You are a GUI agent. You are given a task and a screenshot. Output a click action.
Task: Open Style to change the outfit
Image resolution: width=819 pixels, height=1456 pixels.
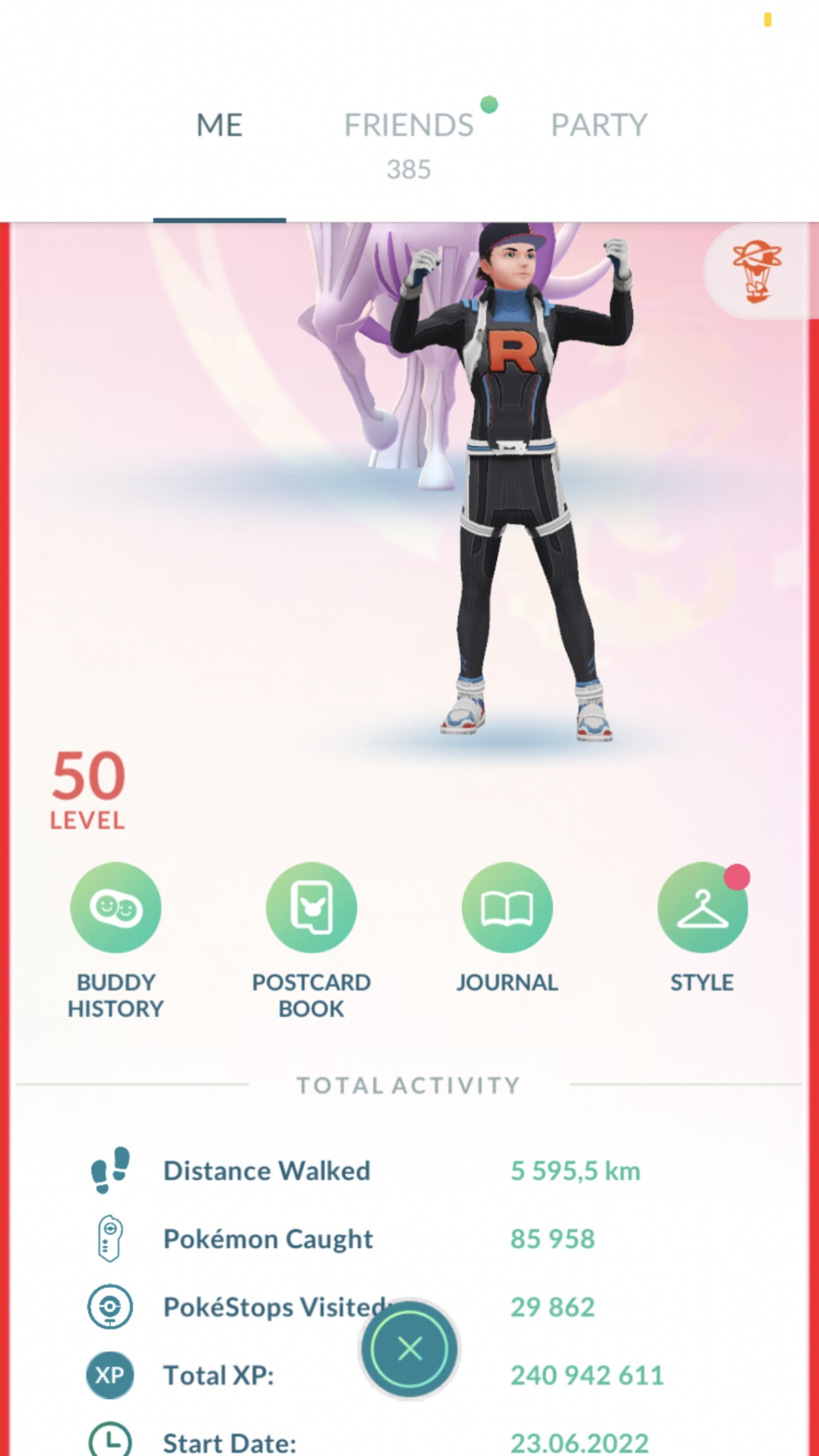702,907
